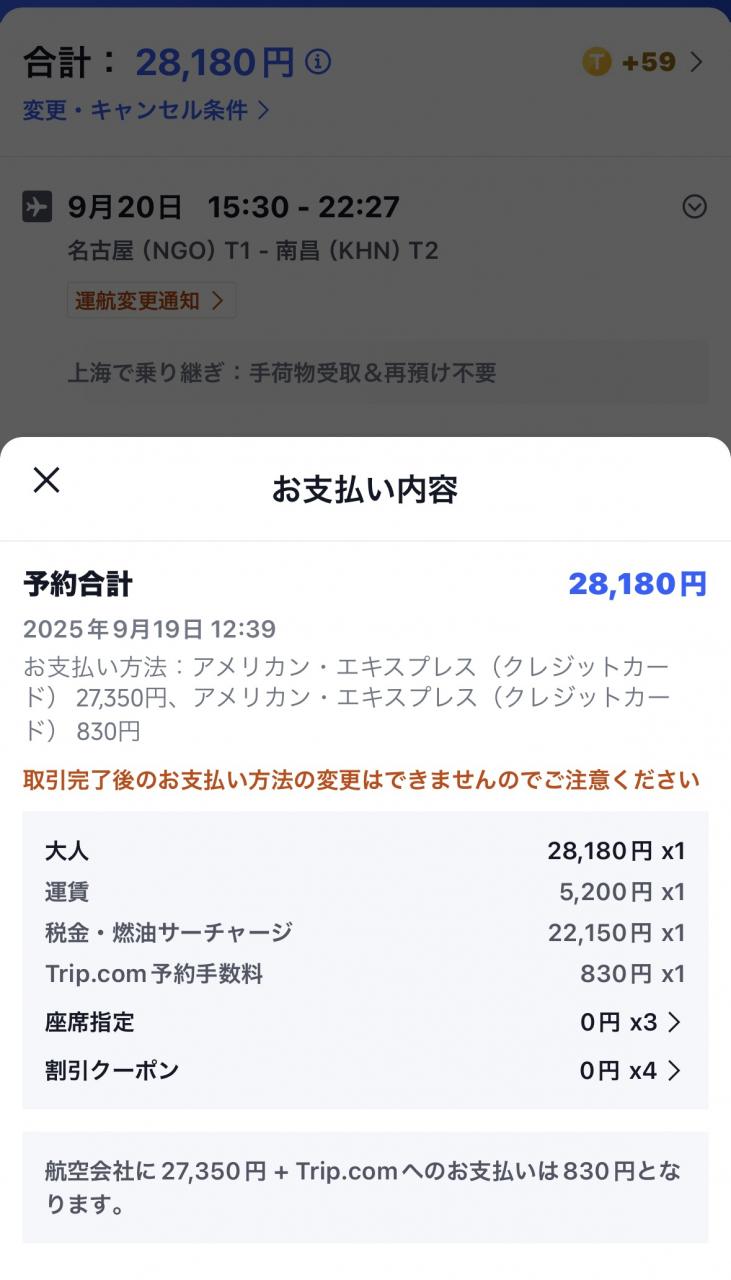Open 変更・キャンセル条件 change and cancel terms
The image size is (731, 1280).
tap(146, 110)
